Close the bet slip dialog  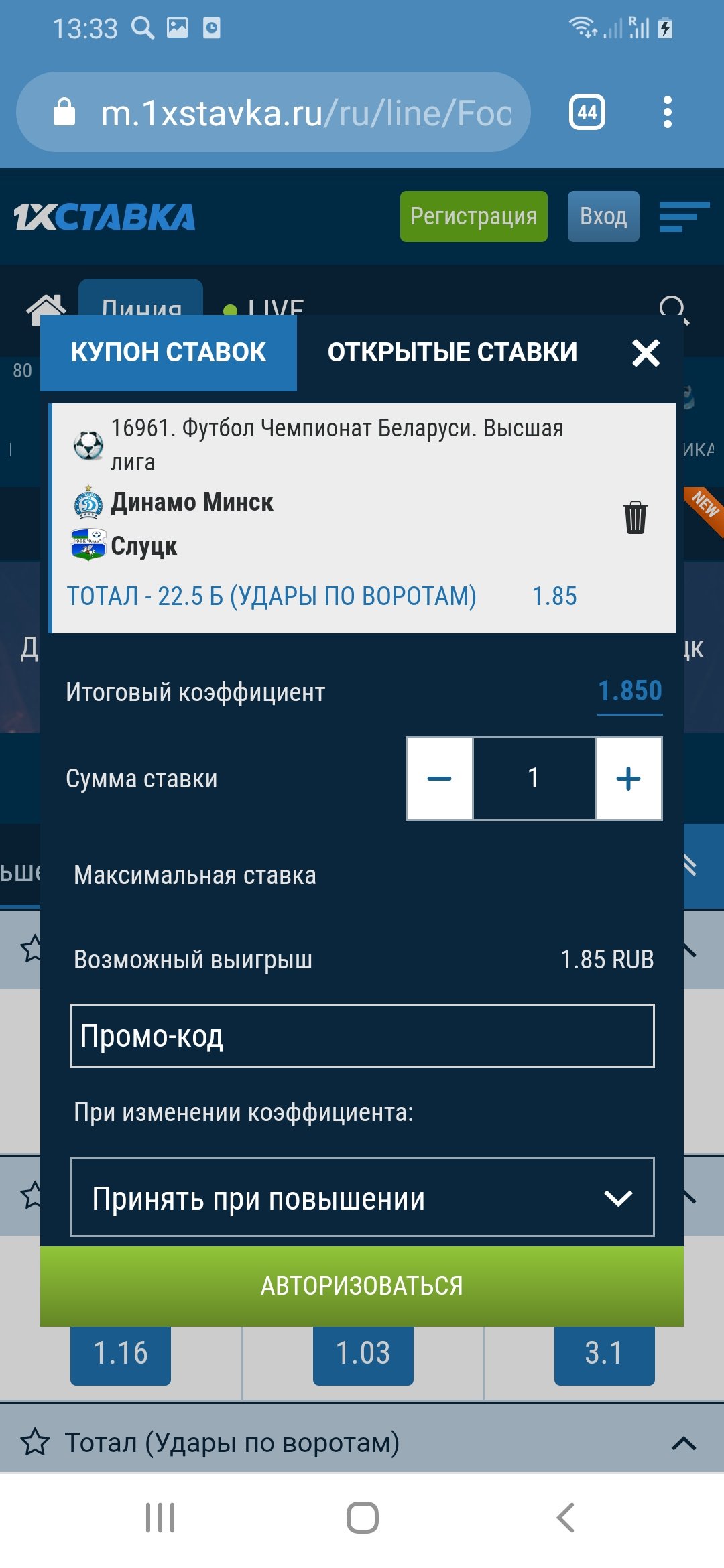tap(646, 352)
